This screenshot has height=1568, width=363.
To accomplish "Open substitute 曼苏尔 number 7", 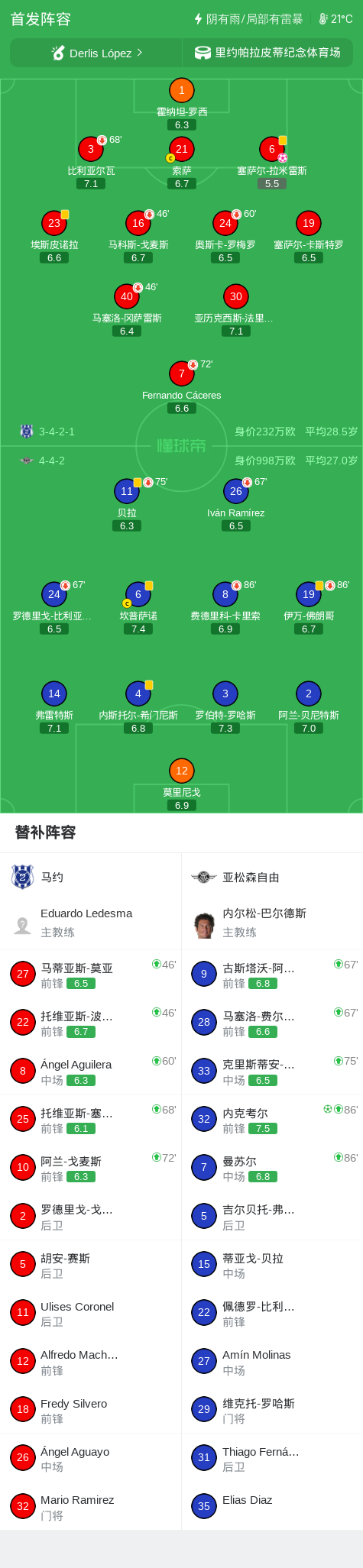I will (272, 1167).
